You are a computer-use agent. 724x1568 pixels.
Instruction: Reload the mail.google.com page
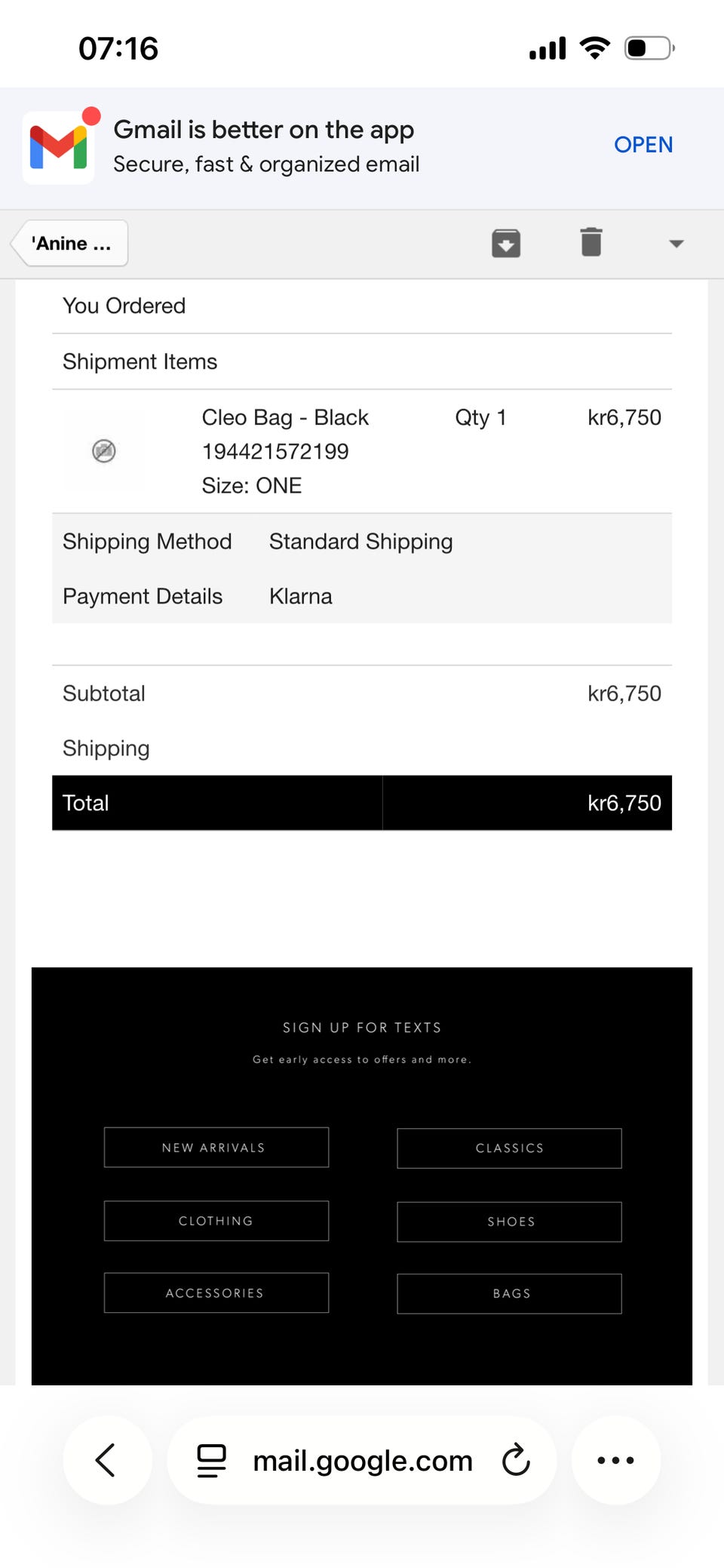pos(517,1459)
